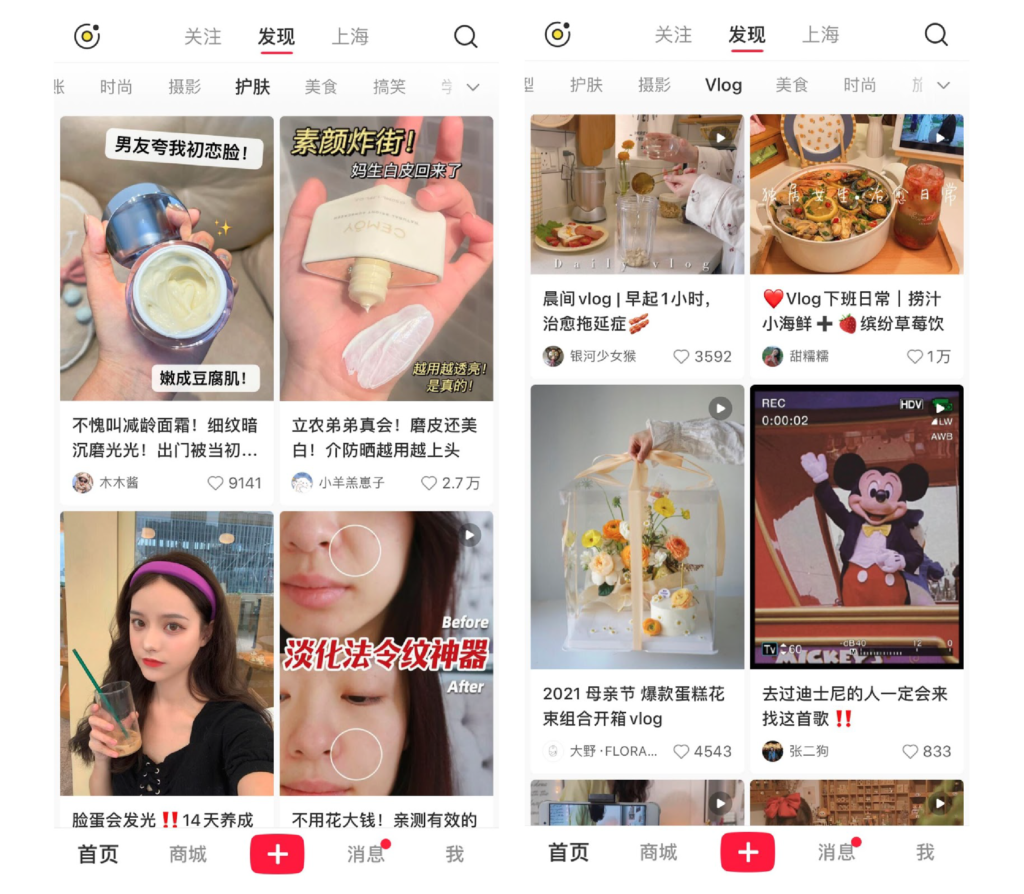This screenshot has height=894, width=1024.
Task: Open the 不愧叫减龄面霜 face cream post
Action: [166, 258]
